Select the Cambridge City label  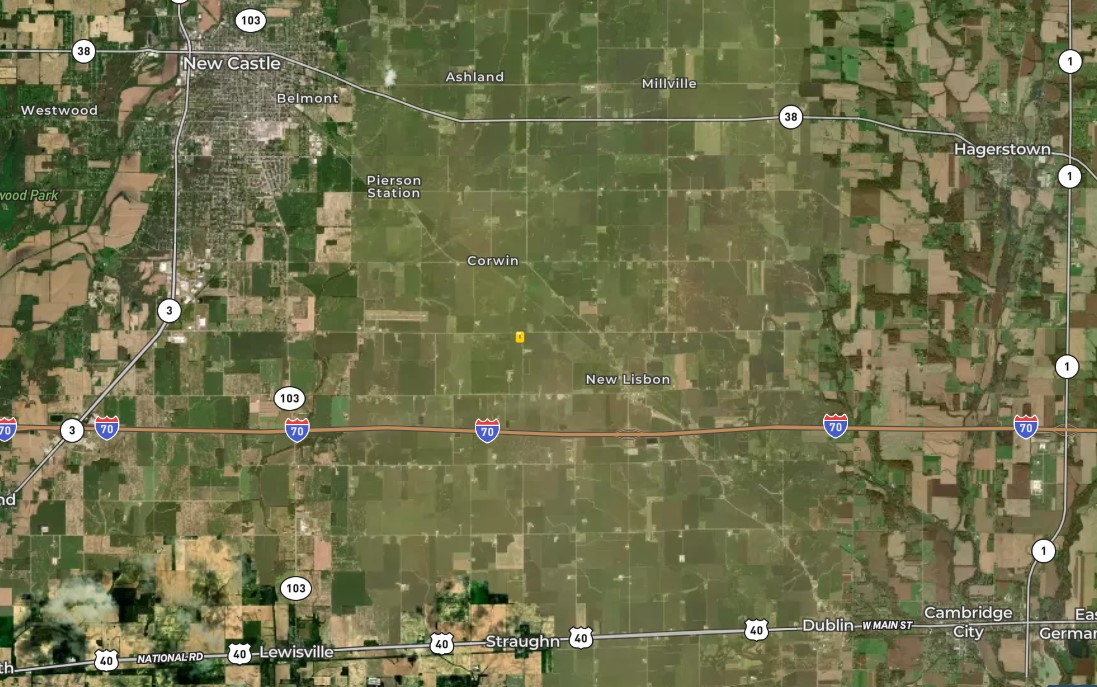[x=968, y=622]
